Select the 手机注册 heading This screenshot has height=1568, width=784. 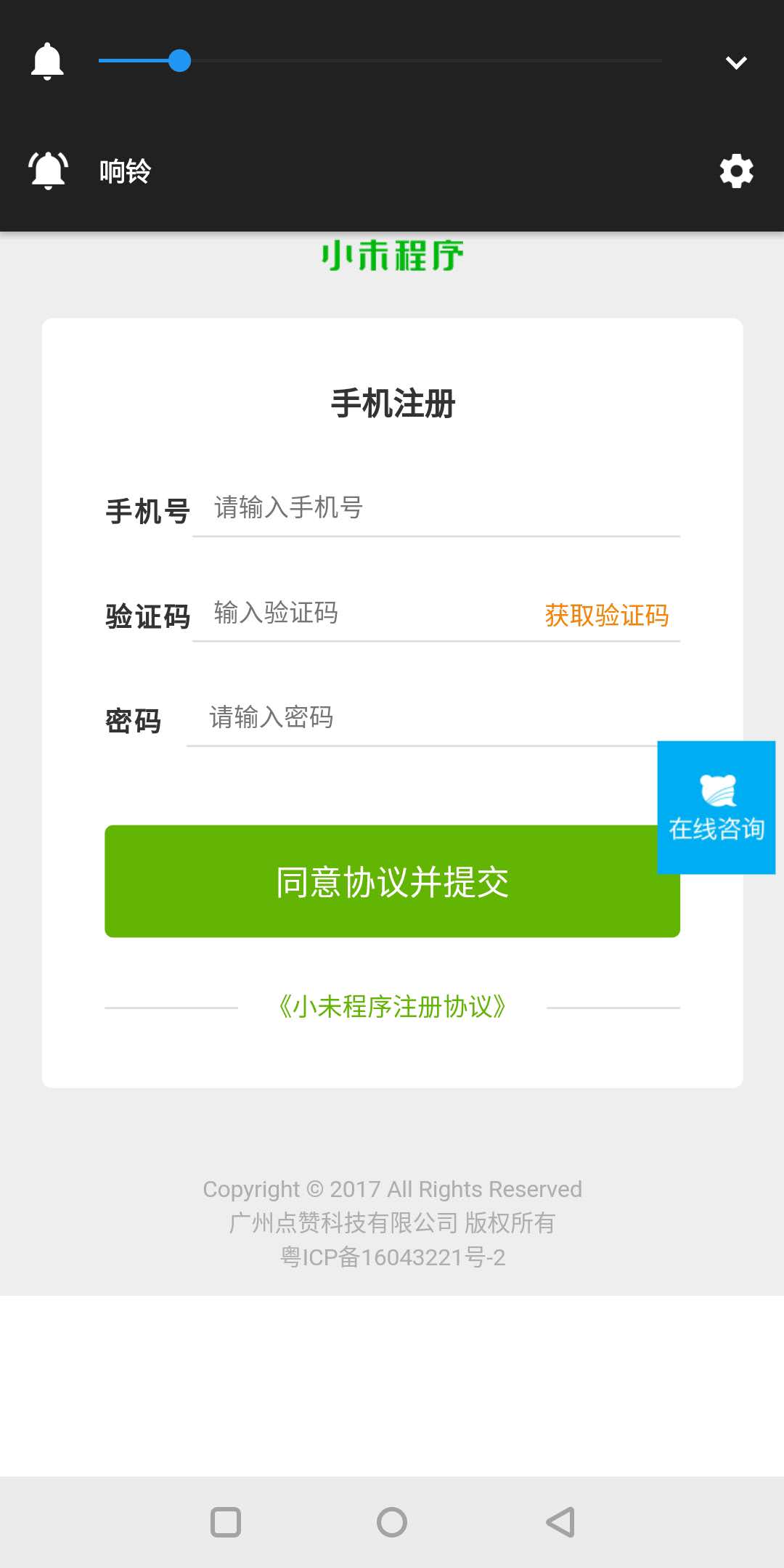392,405
